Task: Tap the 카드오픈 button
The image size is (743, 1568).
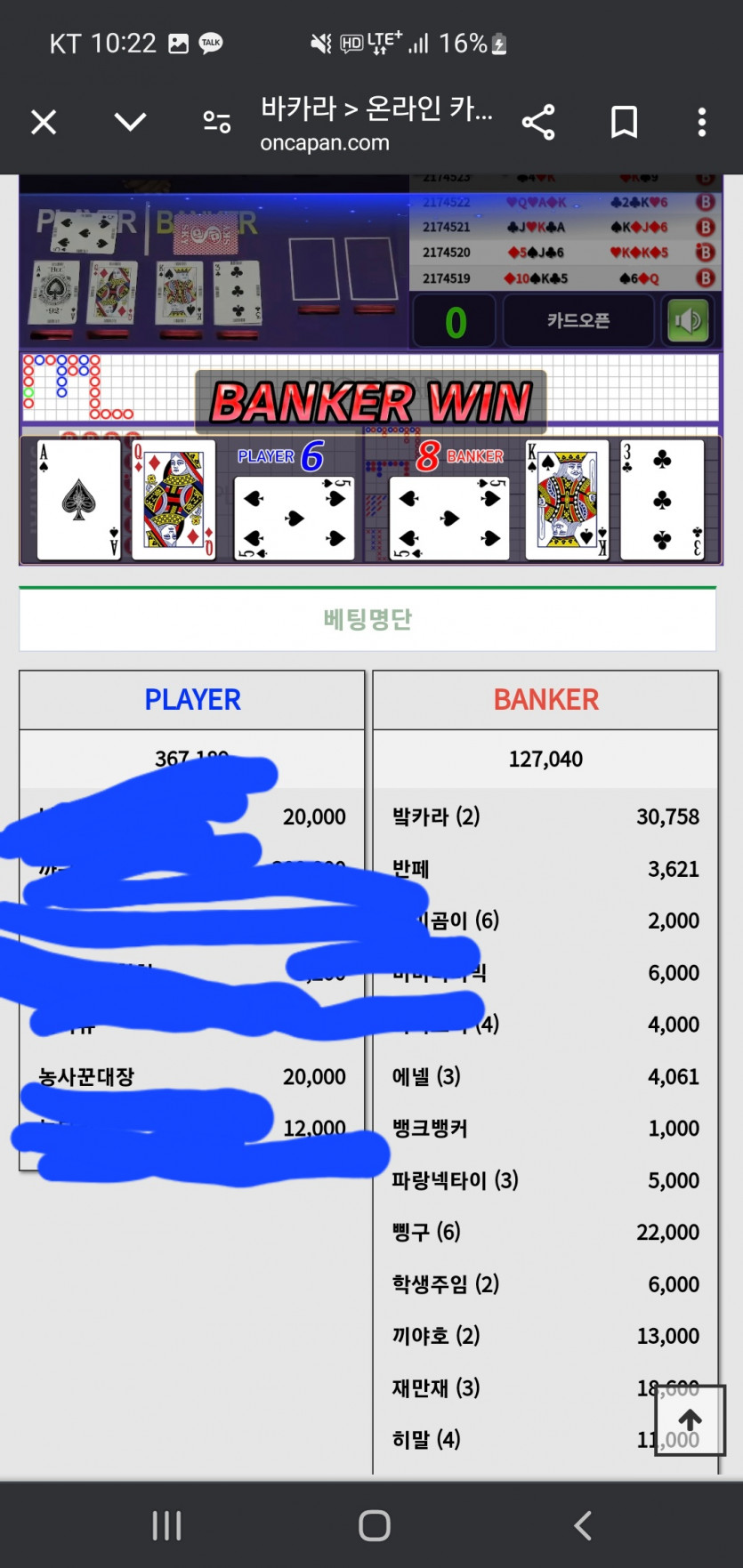Action: [578, 320]
